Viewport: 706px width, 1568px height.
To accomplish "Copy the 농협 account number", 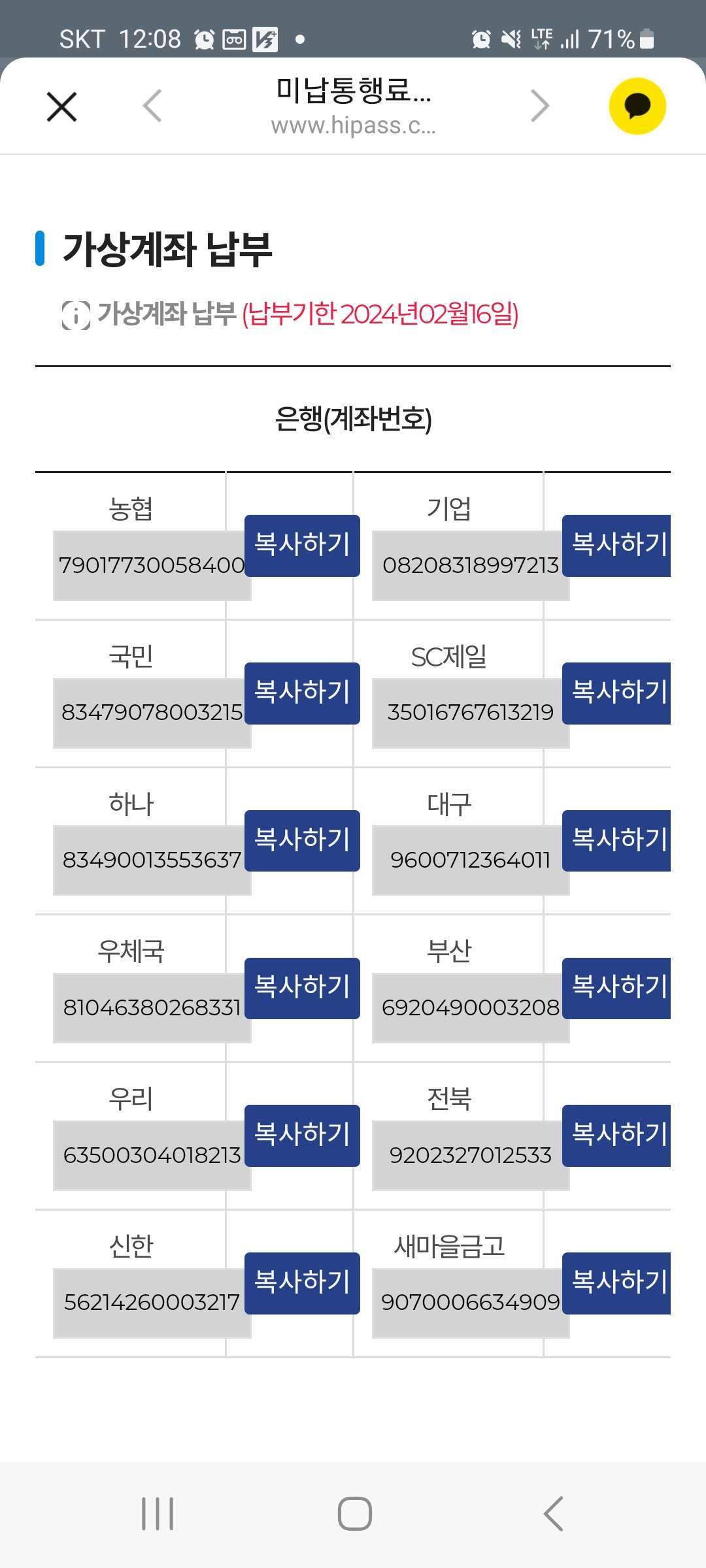I will click(x=302, y=546).
